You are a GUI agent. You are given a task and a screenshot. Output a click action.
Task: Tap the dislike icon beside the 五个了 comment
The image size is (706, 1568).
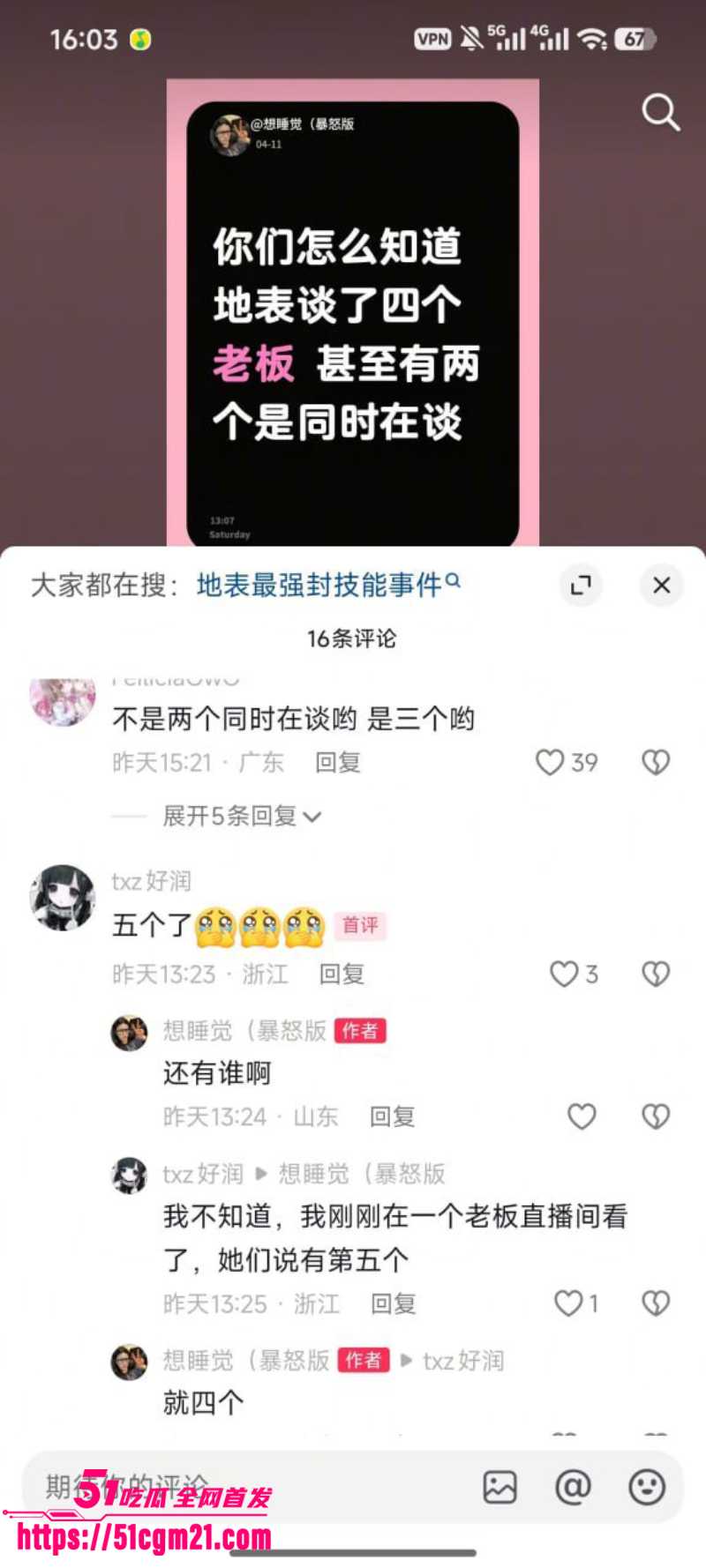(654, 974)
